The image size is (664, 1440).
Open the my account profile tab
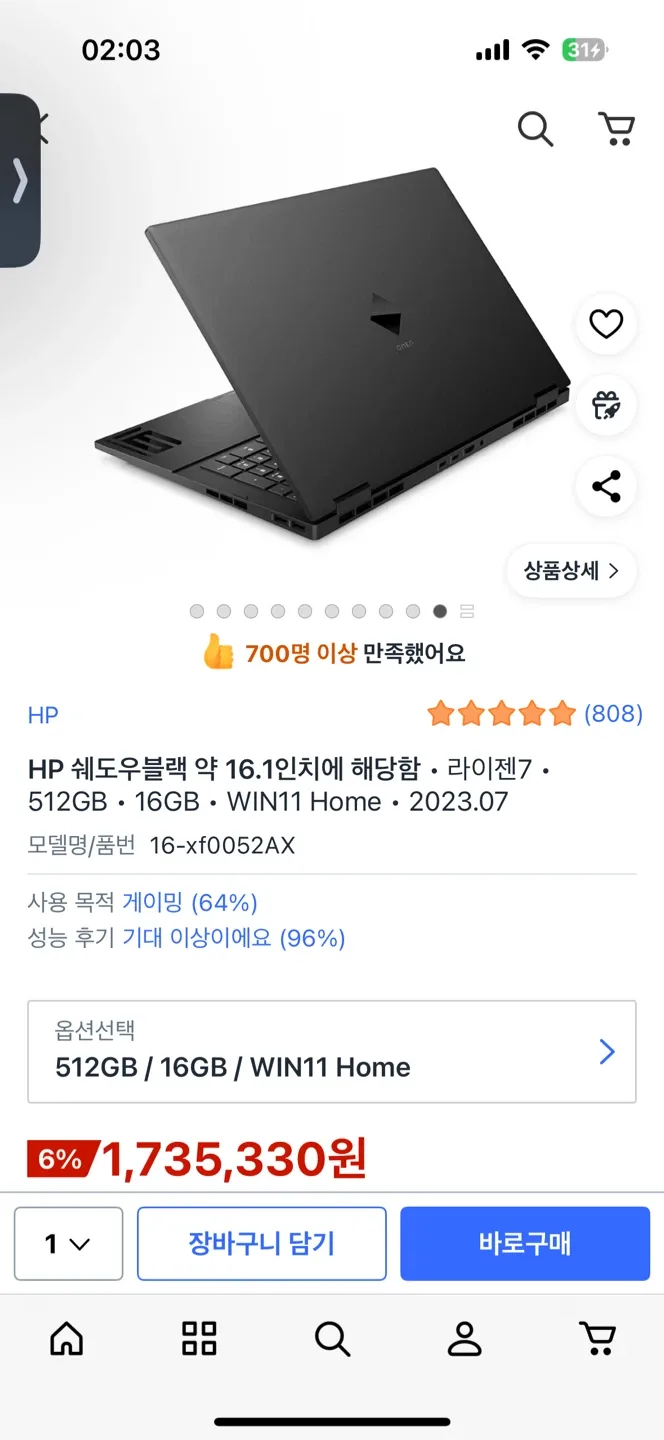[x=464, y=1338]
